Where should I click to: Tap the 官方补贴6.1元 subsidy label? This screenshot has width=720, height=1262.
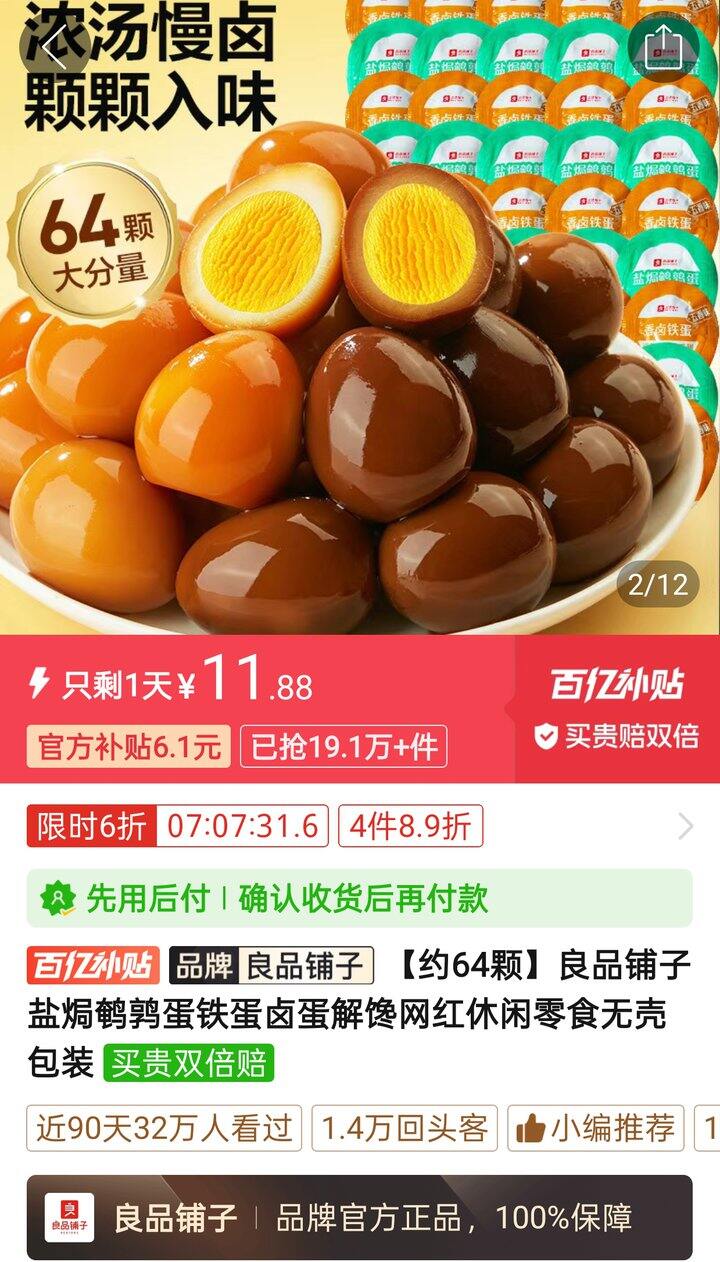[x=129, y=747]
